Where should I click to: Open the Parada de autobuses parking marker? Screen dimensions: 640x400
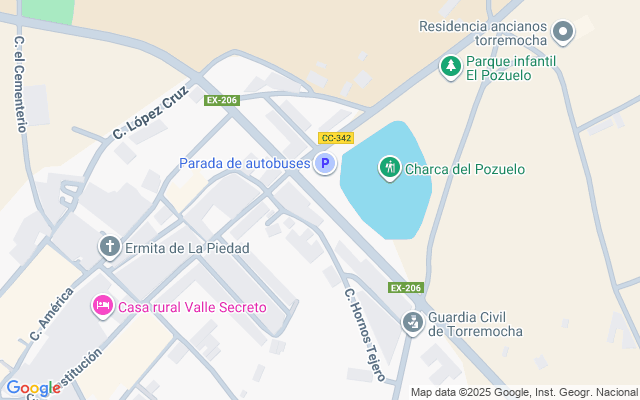point(325,163)
